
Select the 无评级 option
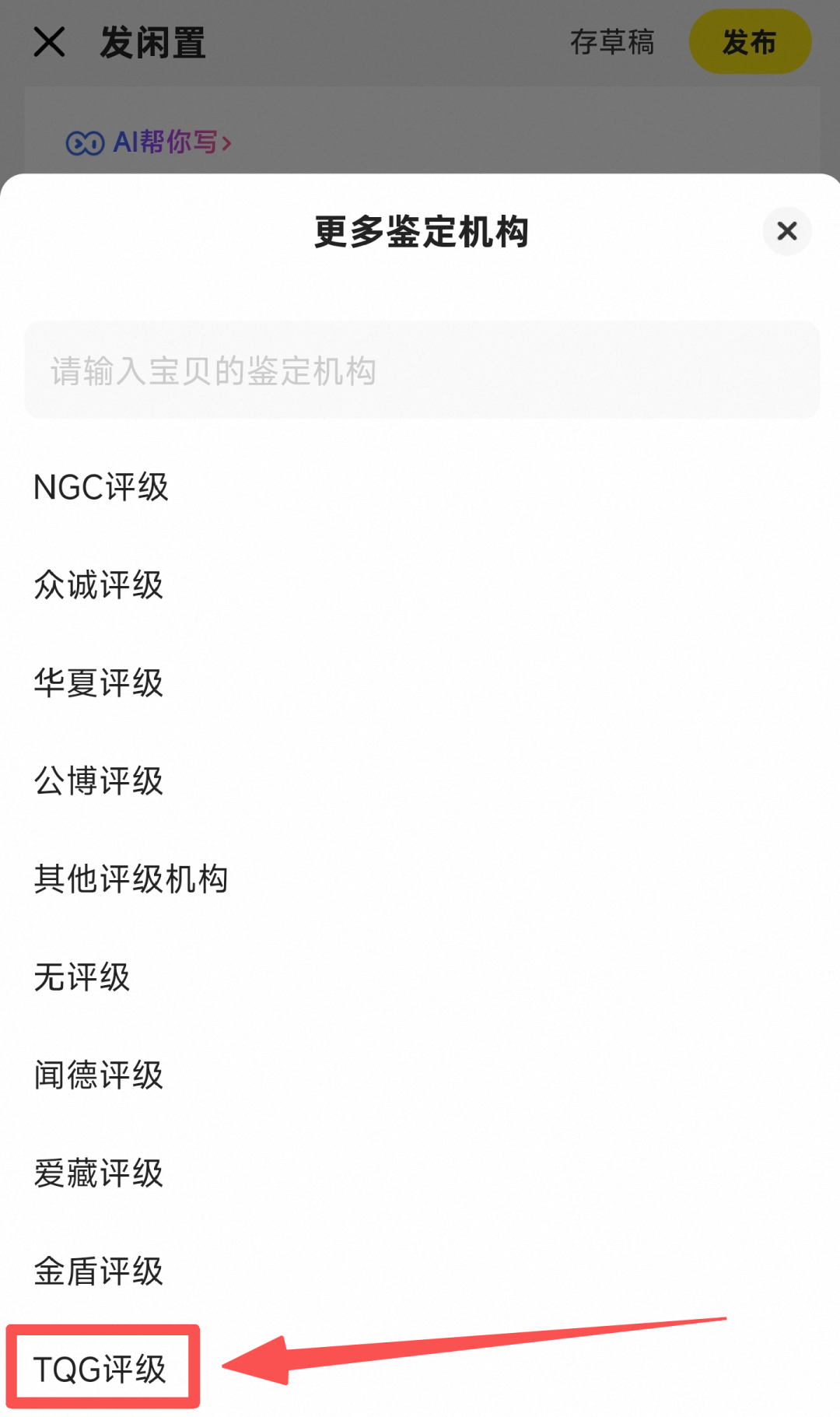(x=82, y=977)
